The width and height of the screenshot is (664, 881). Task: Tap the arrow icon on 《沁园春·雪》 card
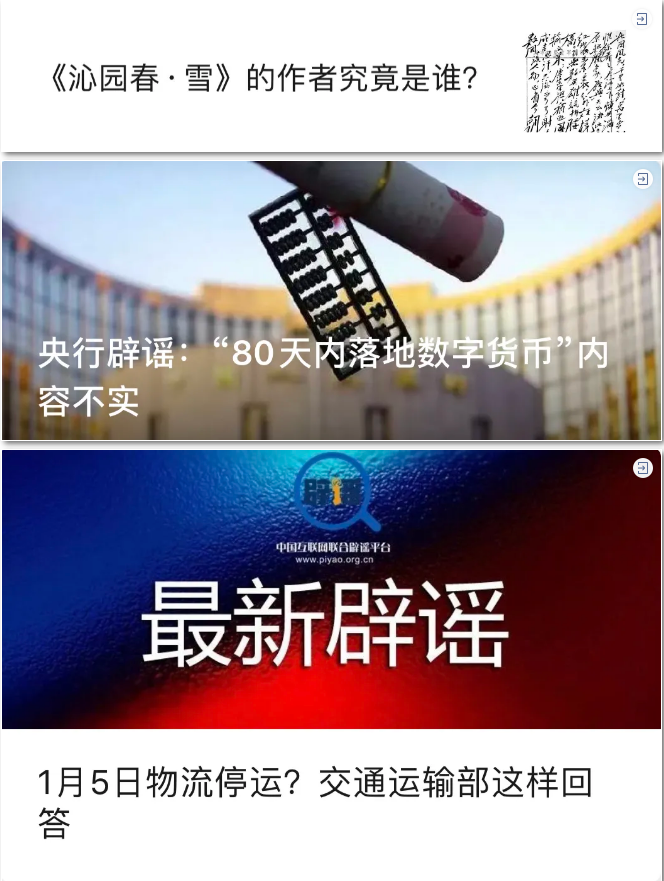click(643, 19)
